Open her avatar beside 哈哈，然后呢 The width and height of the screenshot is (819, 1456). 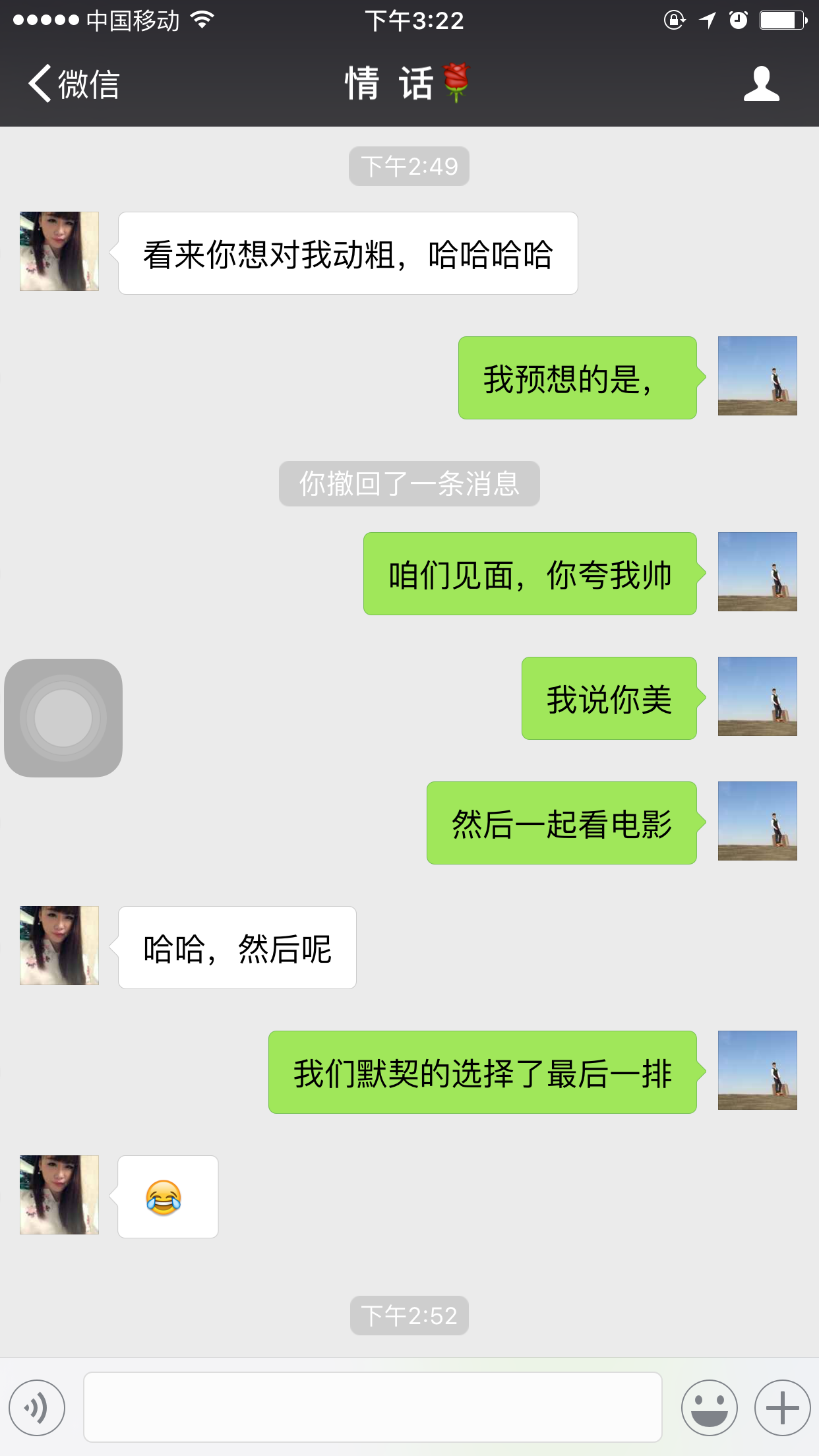coord(59,946)
